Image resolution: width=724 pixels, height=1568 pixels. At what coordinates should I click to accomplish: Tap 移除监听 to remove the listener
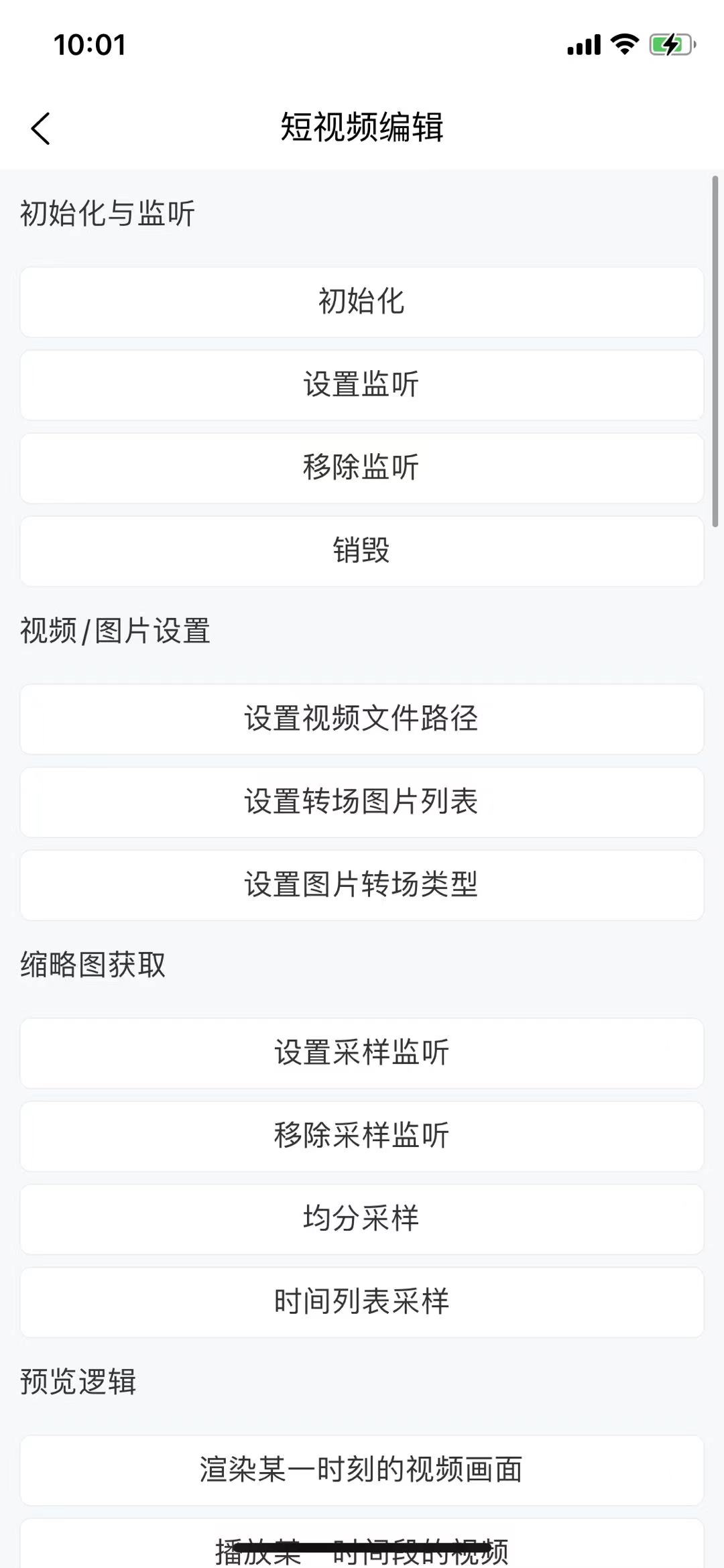[361, 468]
